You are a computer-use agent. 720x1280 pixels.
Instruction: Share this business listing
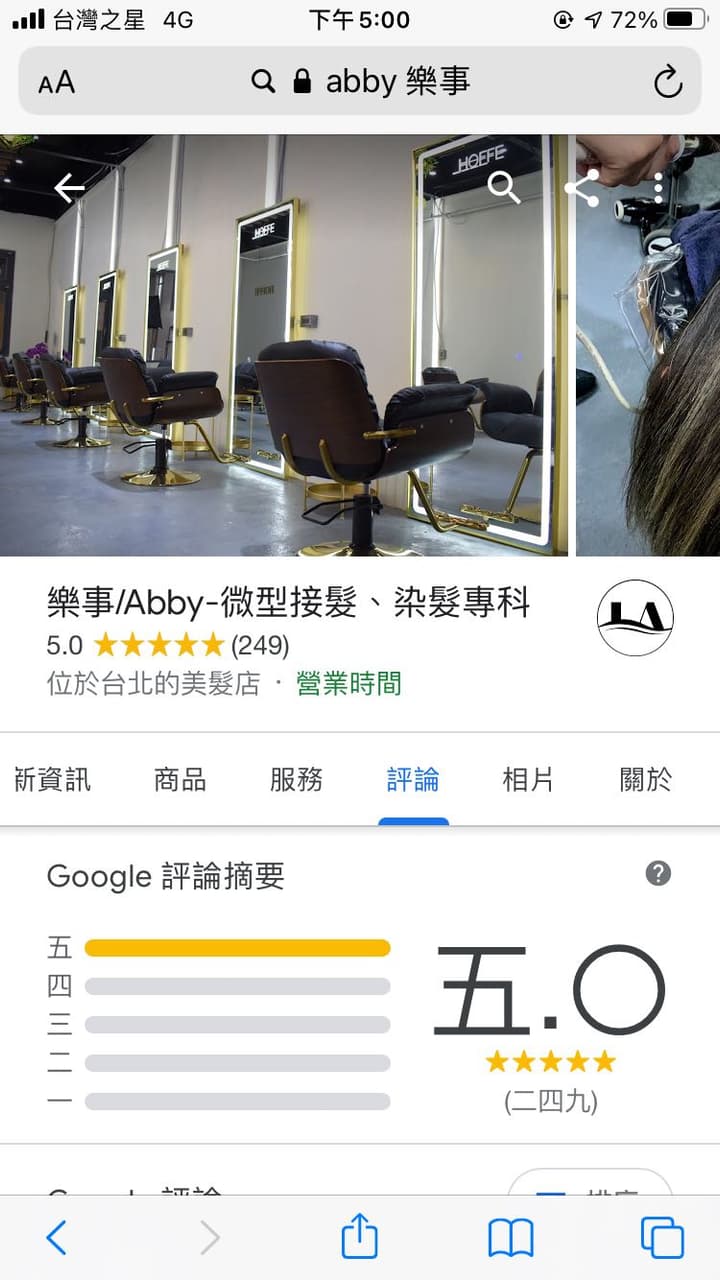(582, 187)
